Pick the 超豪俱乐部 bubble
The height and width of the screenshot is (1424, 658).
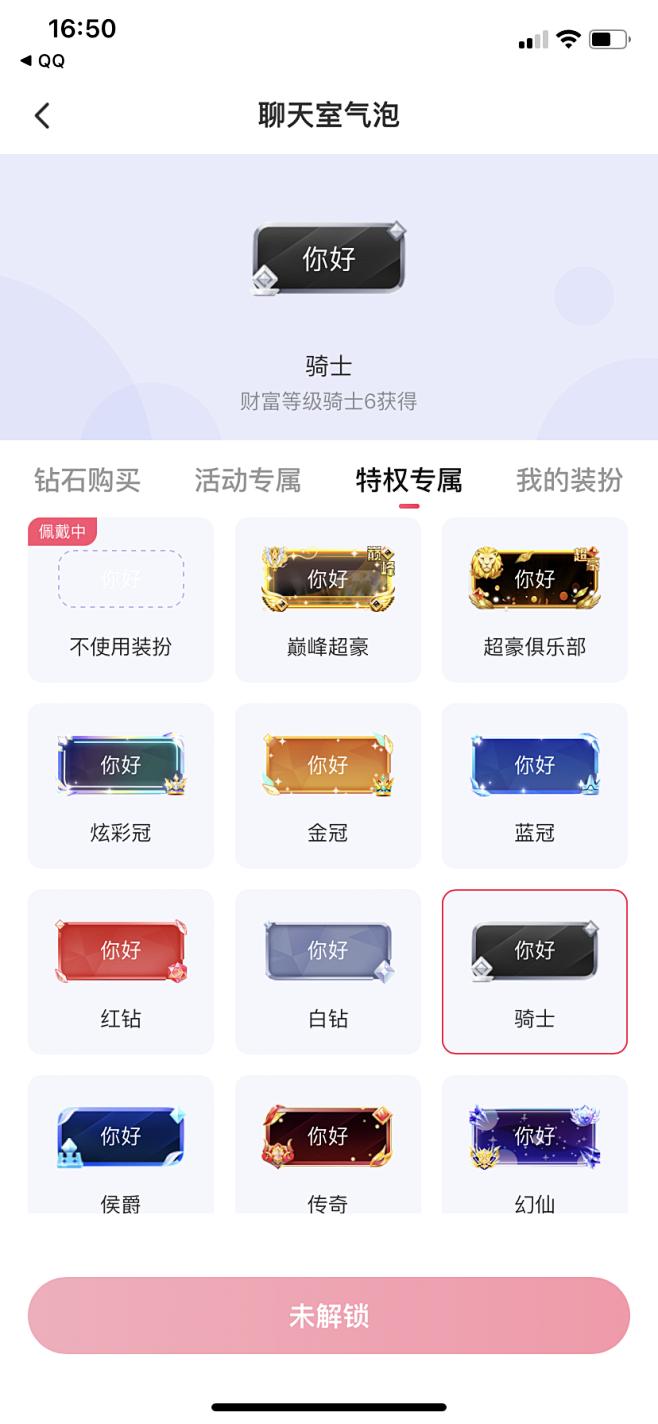point(535,600)
